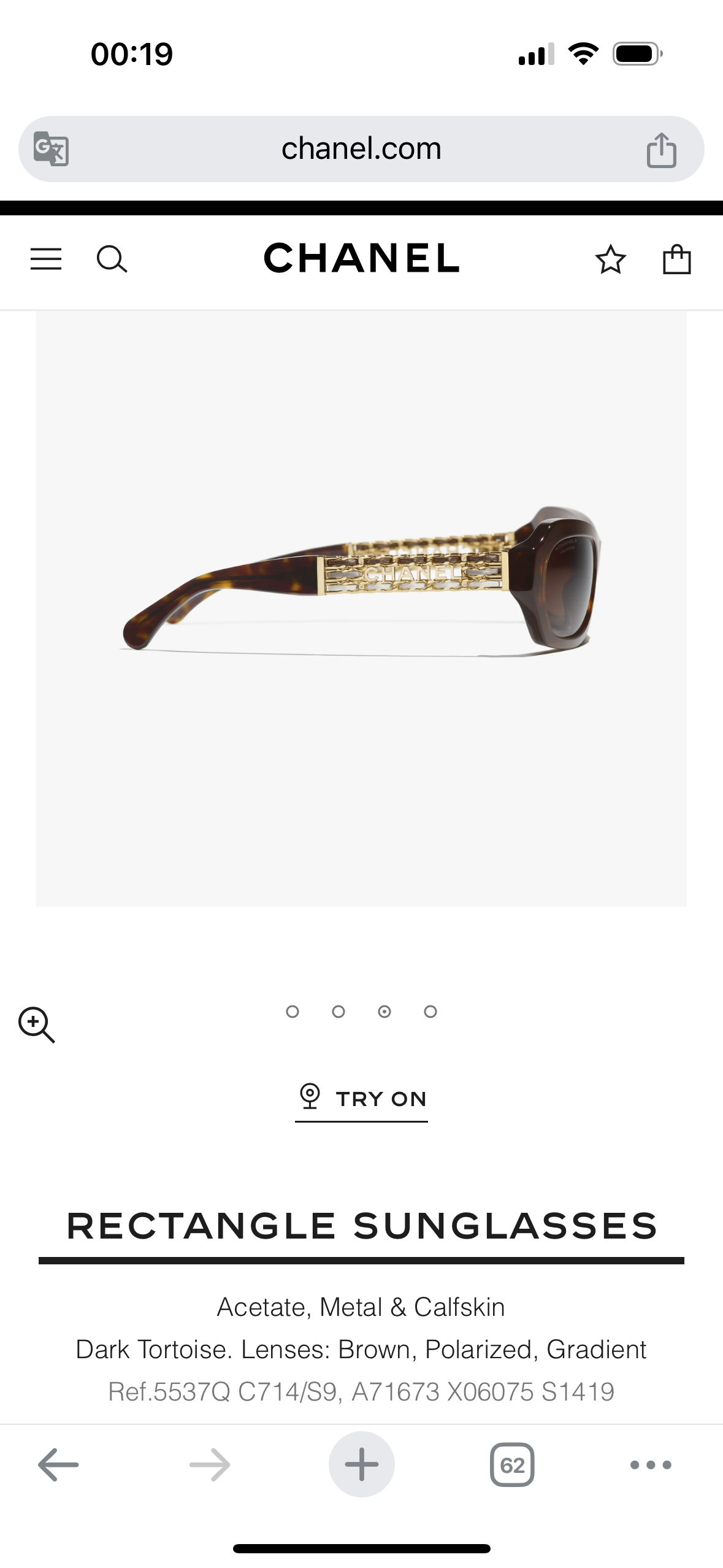Select the second carousel dot
The height and width of the screenshot is (1568, 723).
(339, 1012)
